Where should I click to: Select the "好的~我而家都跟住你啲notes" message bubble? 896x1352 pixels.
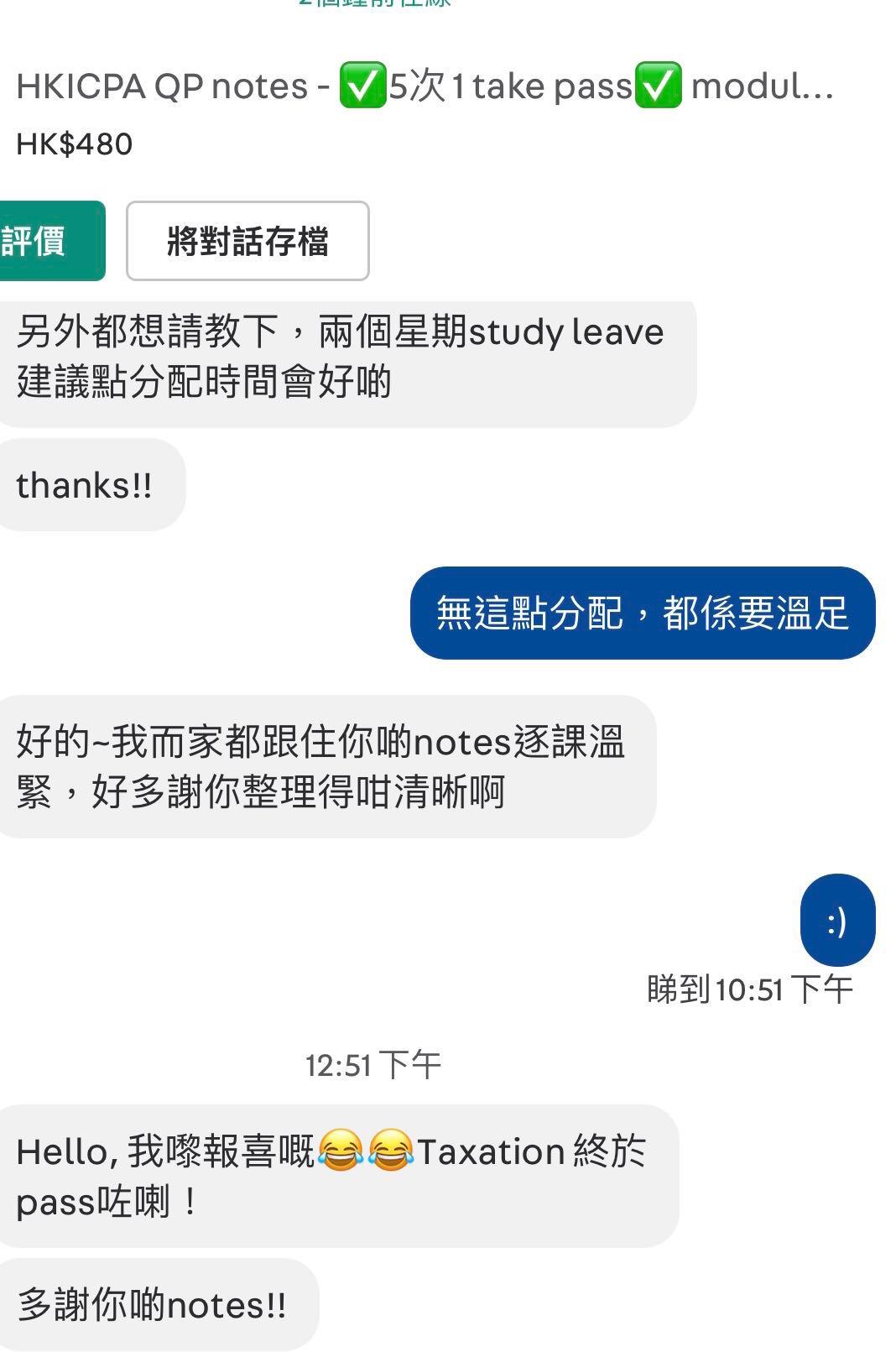coord(327,764)
